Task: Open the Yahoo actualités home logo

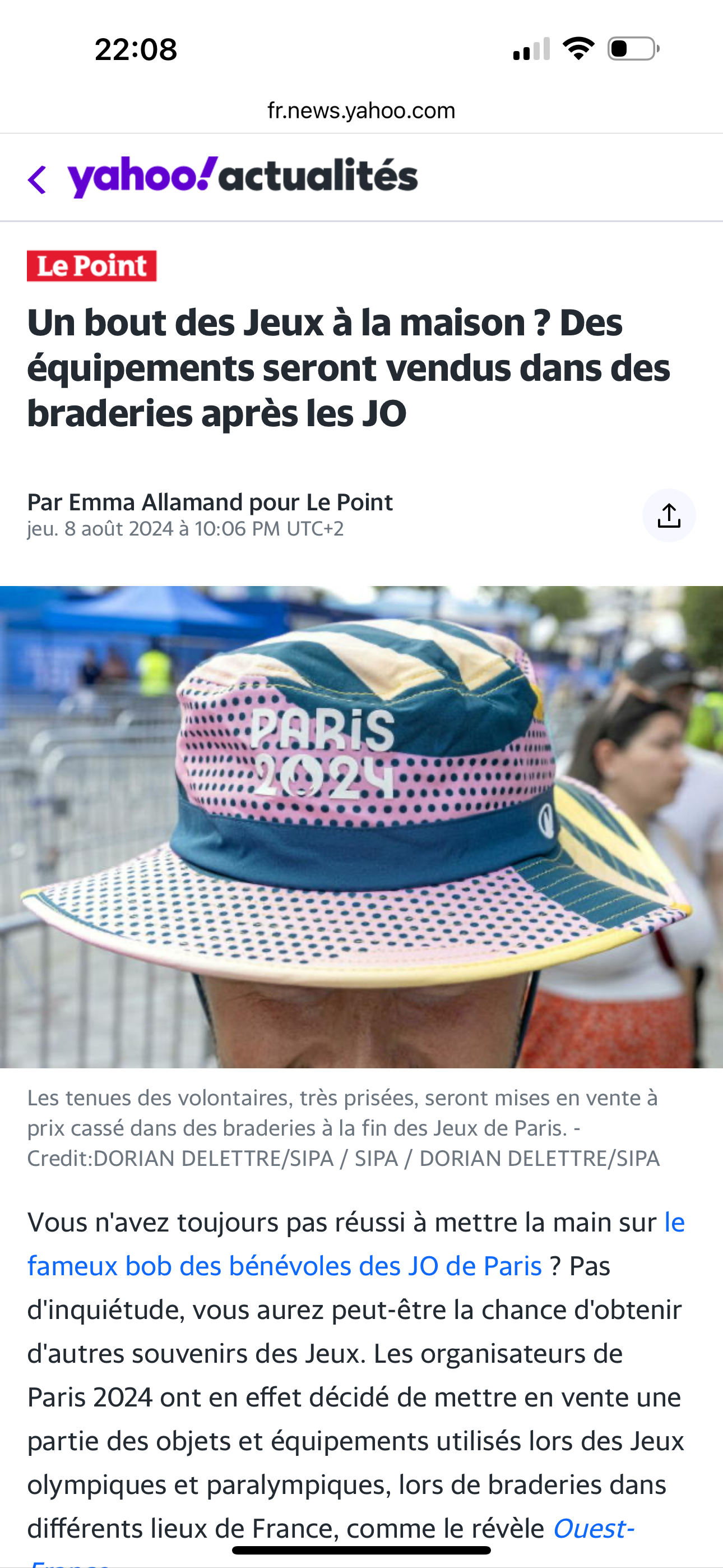Action: (242, 177)
